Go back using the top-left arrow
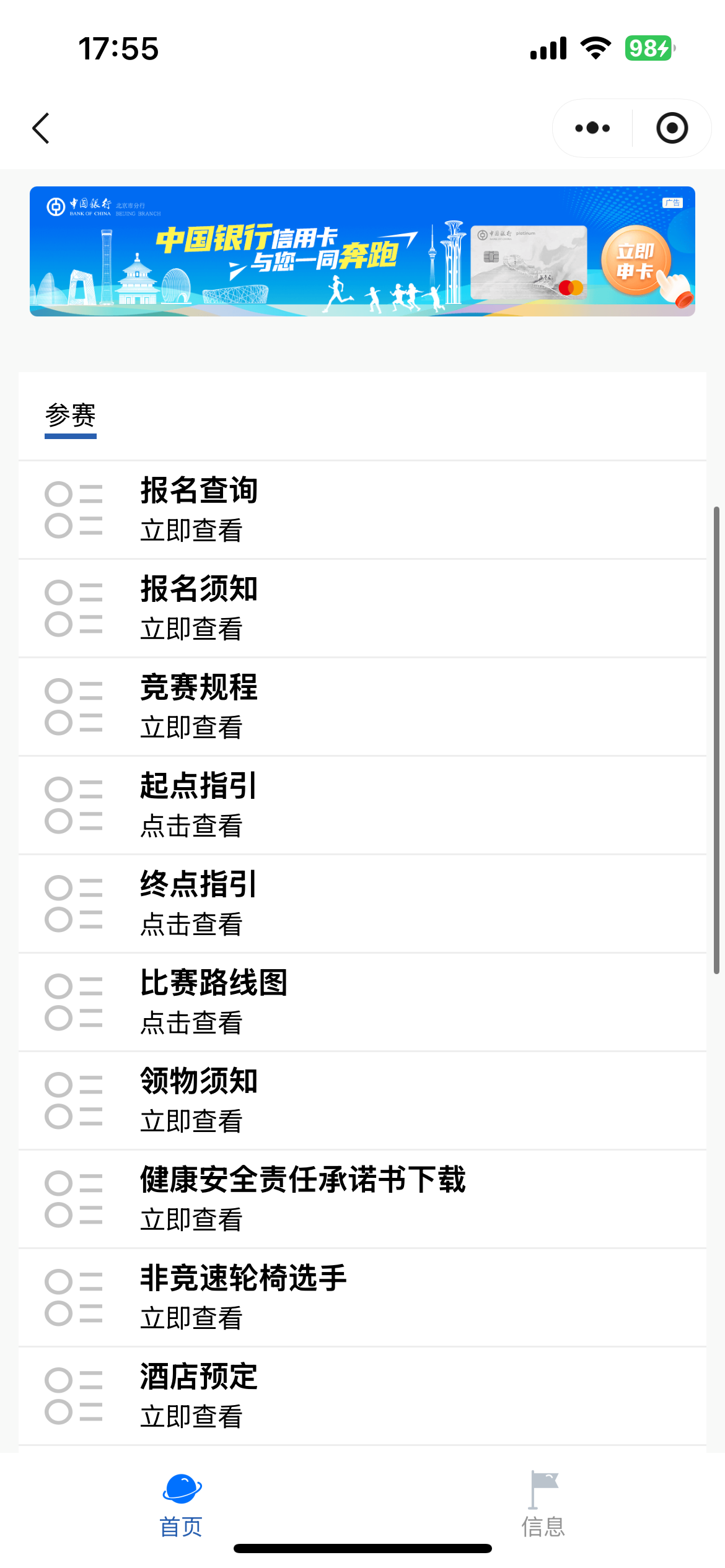 tap(41, 129)
